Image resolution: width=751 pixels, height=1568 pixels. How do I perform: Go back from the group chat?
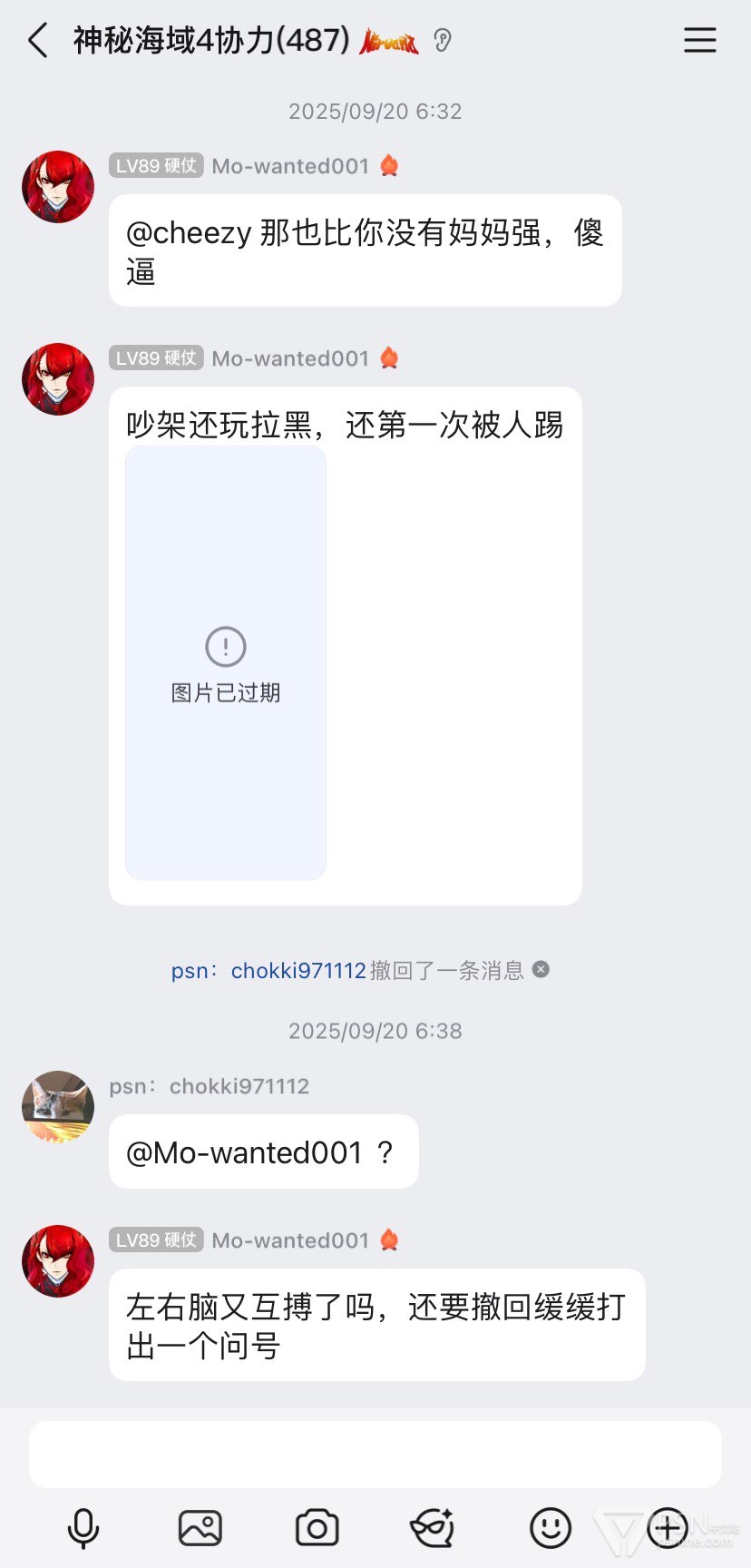(x=38, y=41)
